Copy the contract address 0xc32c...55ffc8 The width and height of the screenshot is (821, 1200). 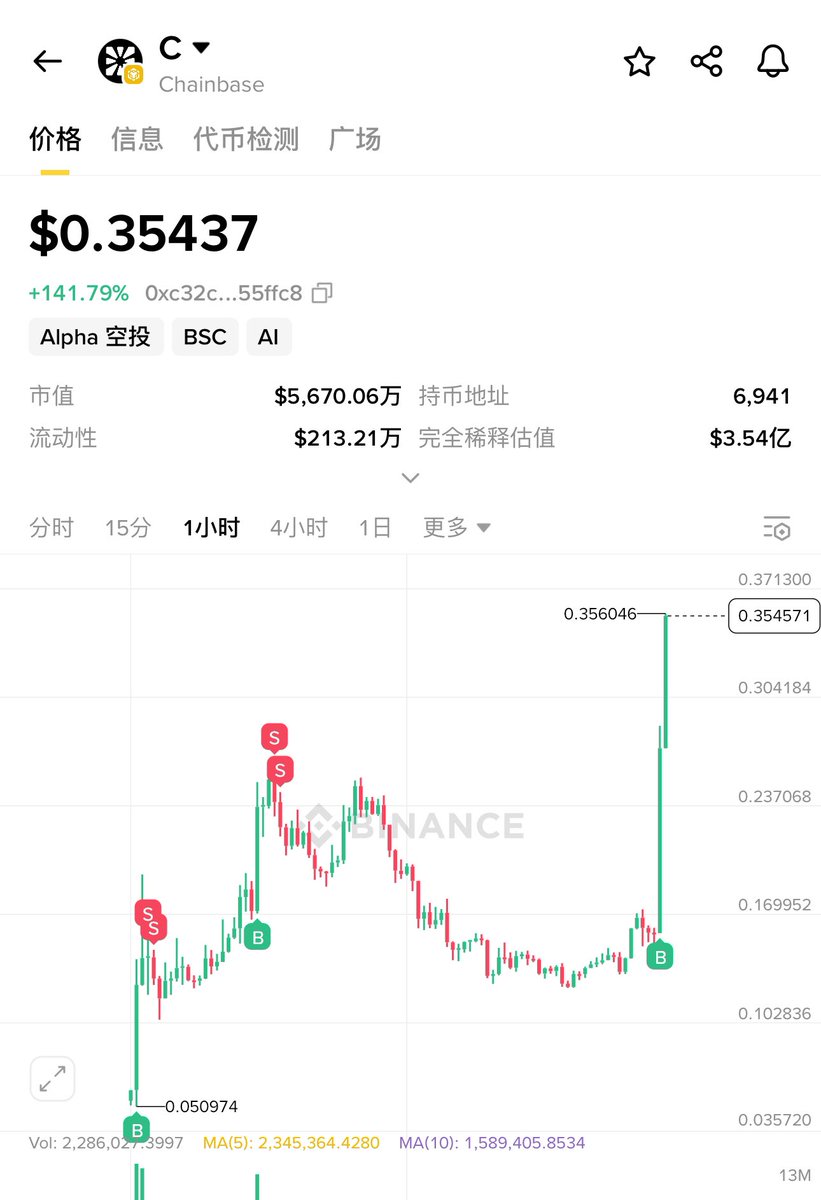pyautogui.click(x=322, y=293)
